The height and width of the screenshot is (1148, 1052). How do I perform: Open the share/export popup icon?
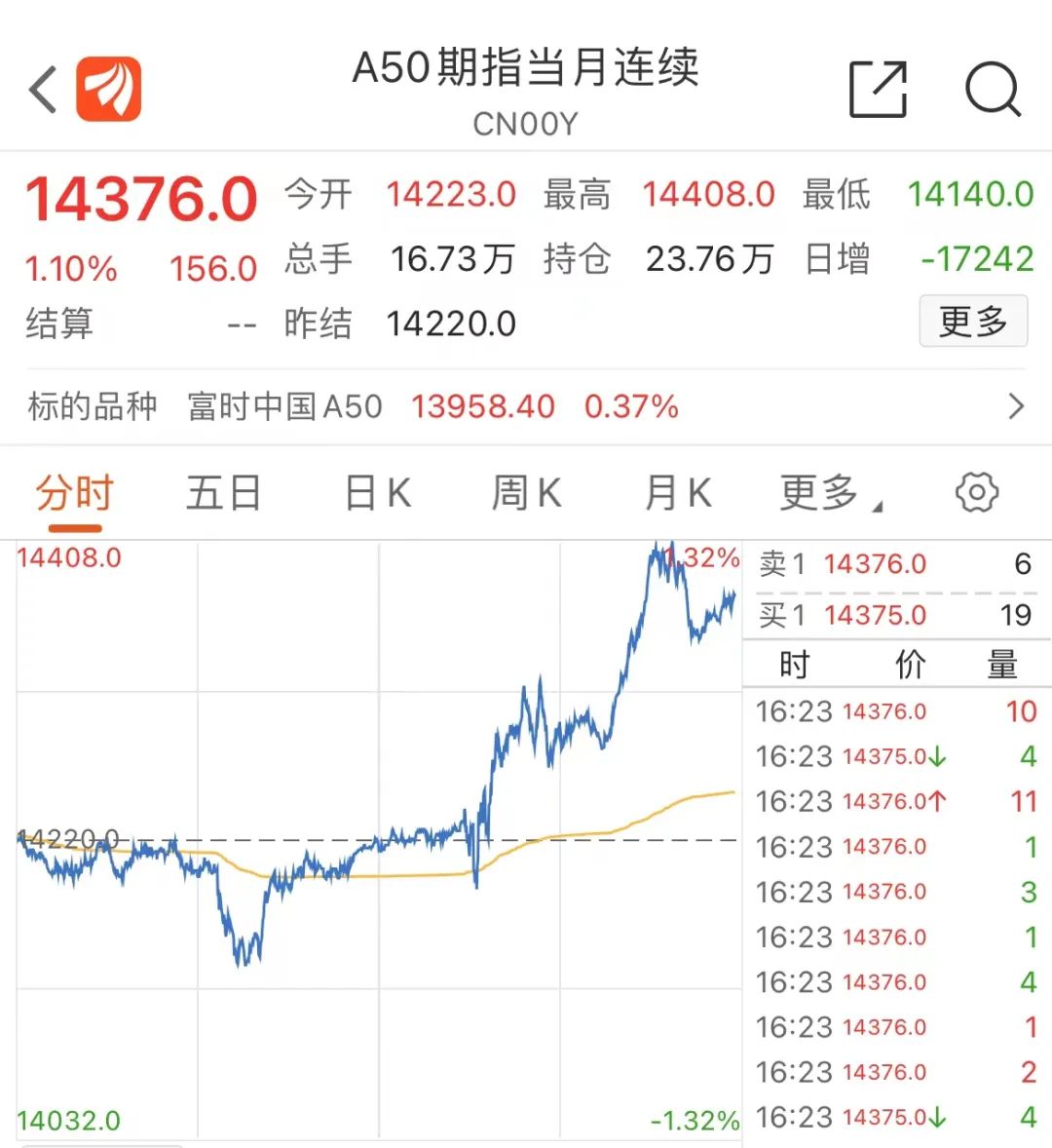(878, 90)
